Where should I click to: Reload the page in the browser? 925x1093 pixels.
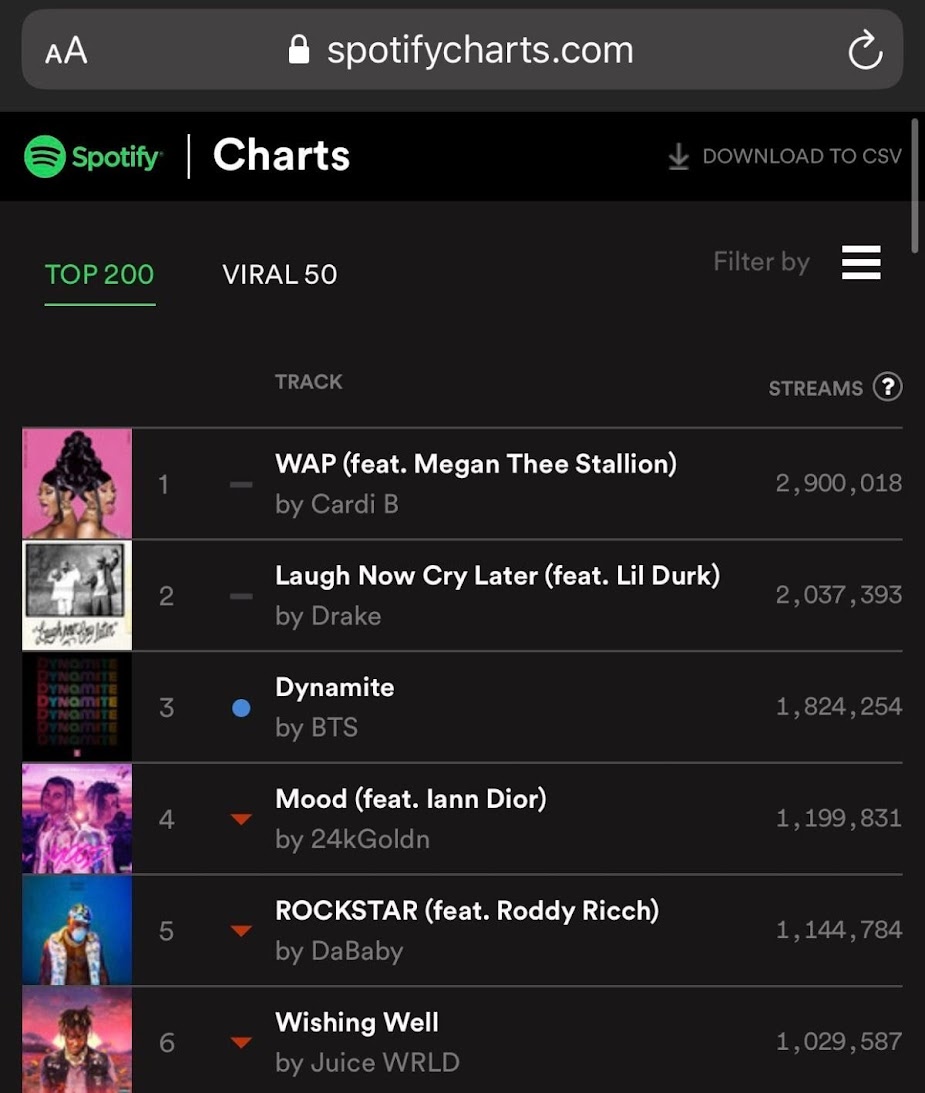865,49
